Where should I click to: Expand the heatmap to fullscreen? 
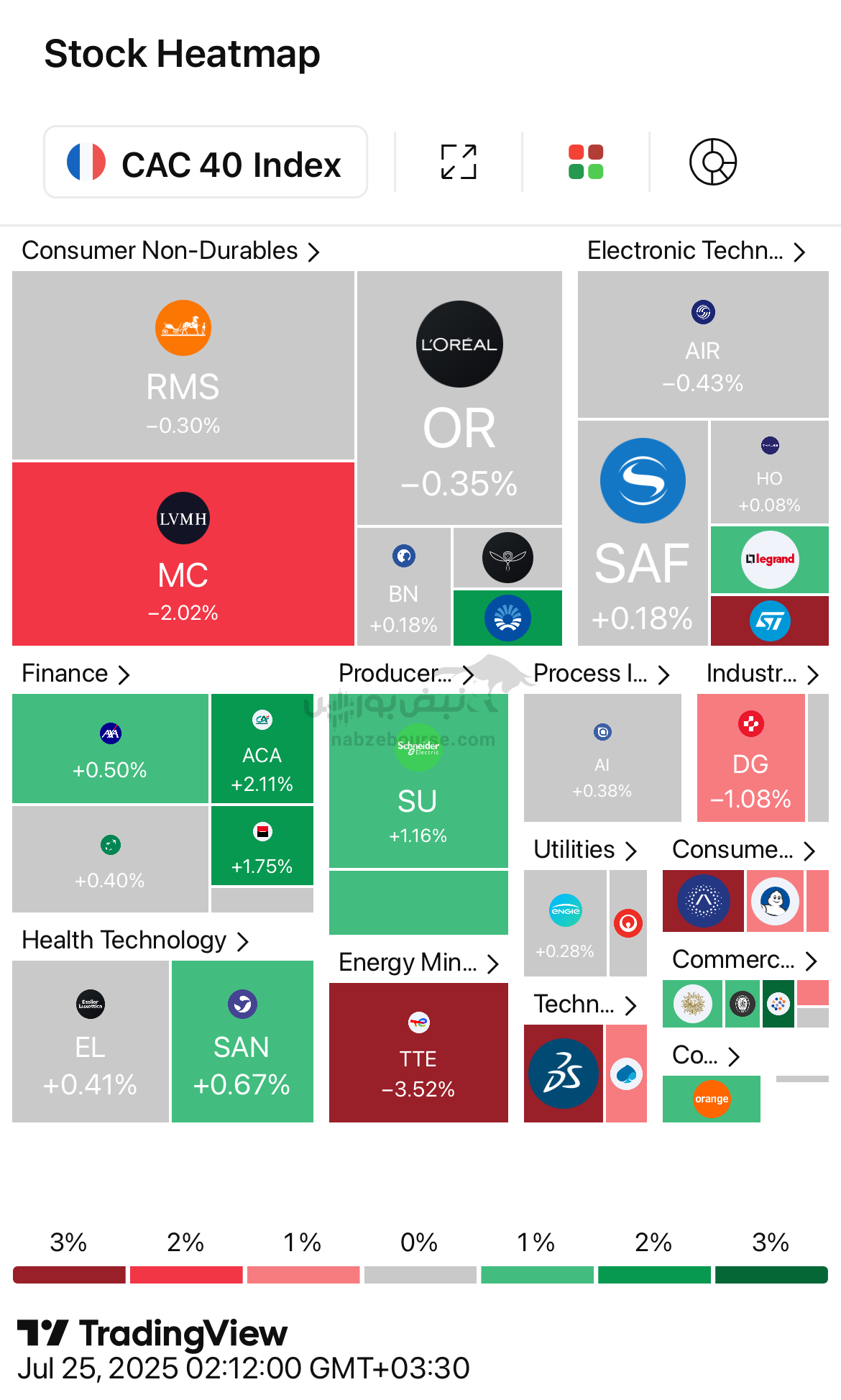point(459,162)
